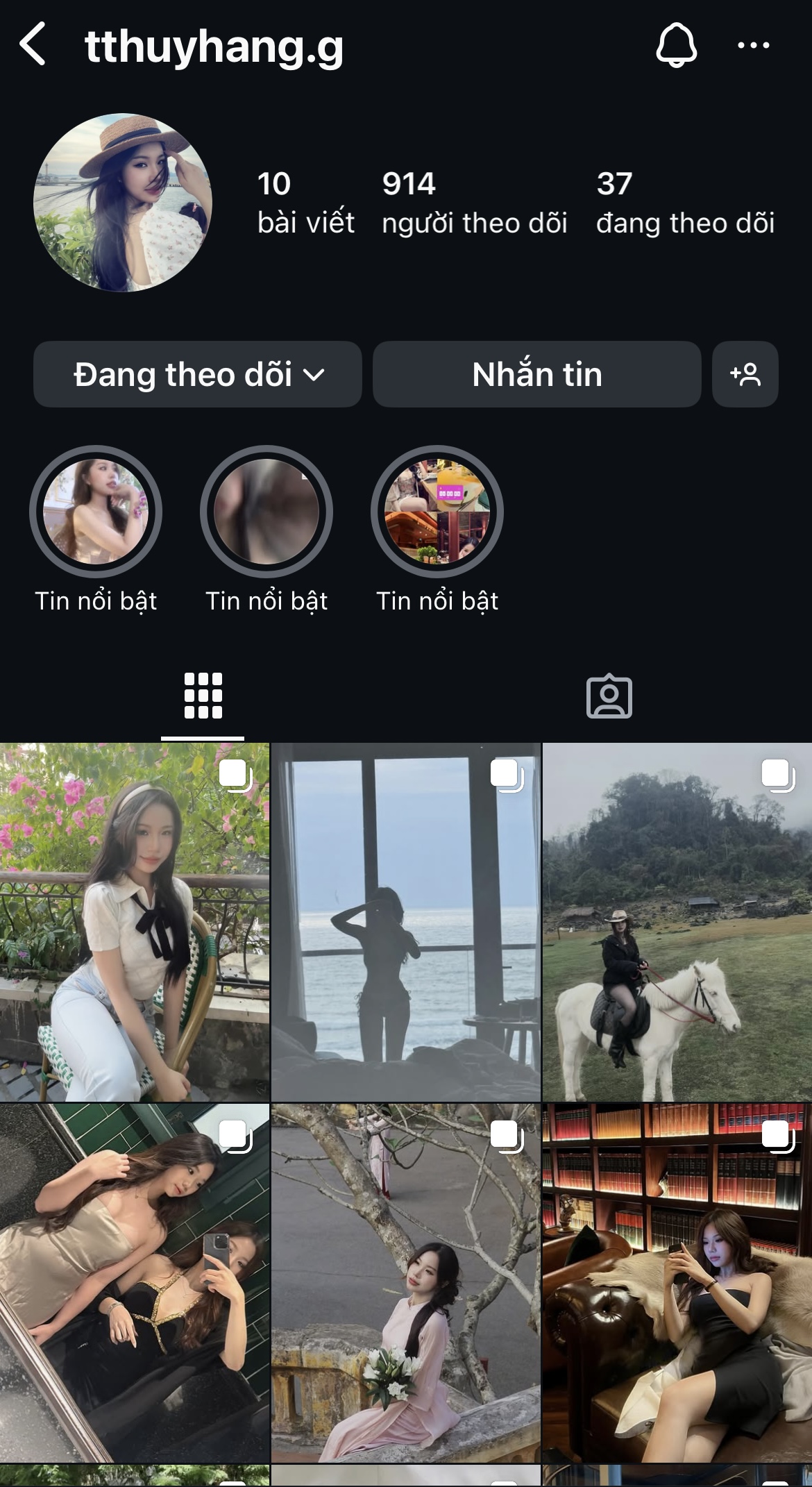
Task: Open the restaurant-themed third highlight
Action: click(438, 512)
